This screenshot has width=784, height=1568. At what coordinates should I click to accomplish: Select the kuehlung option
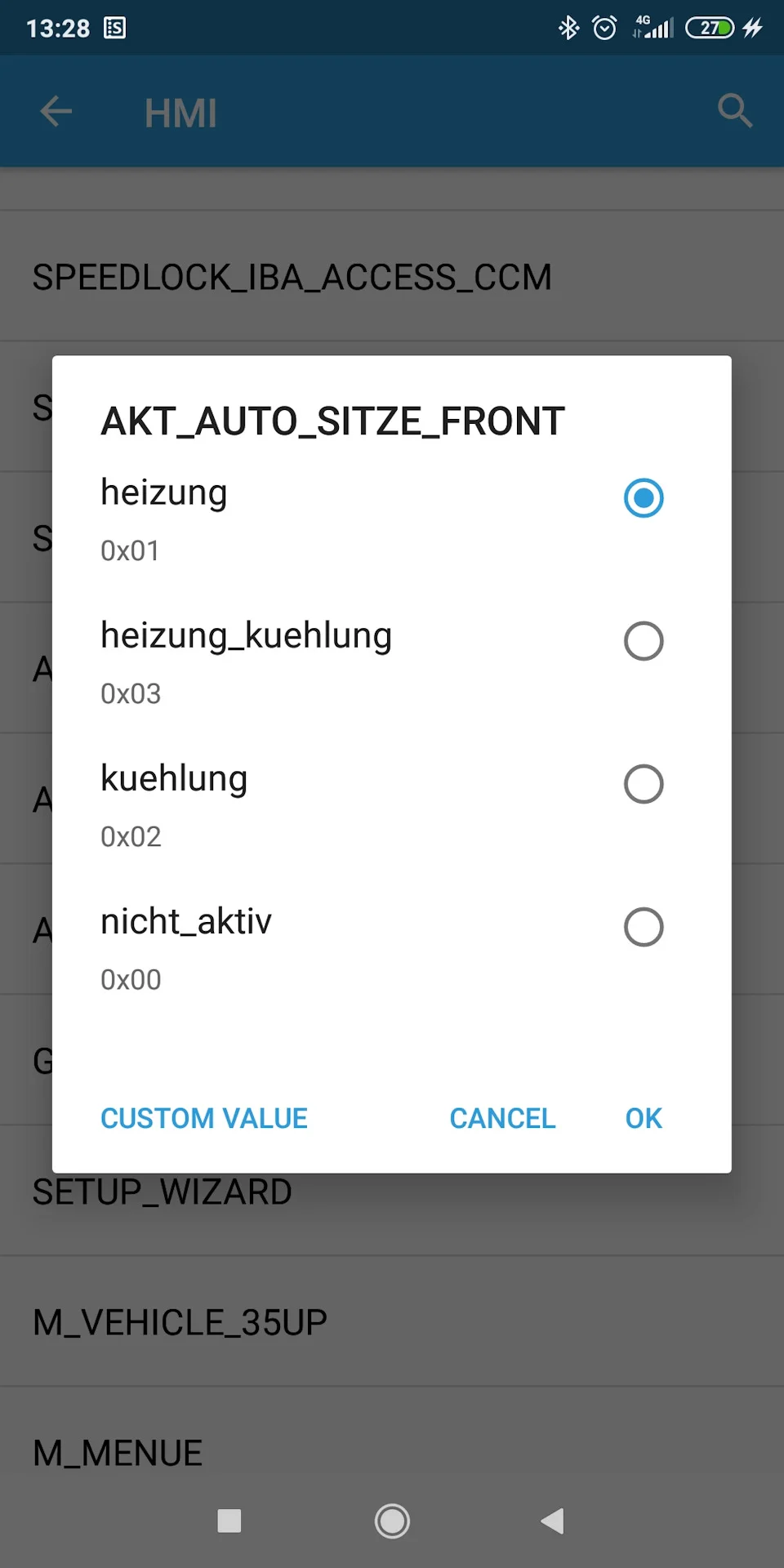point(643,784)
